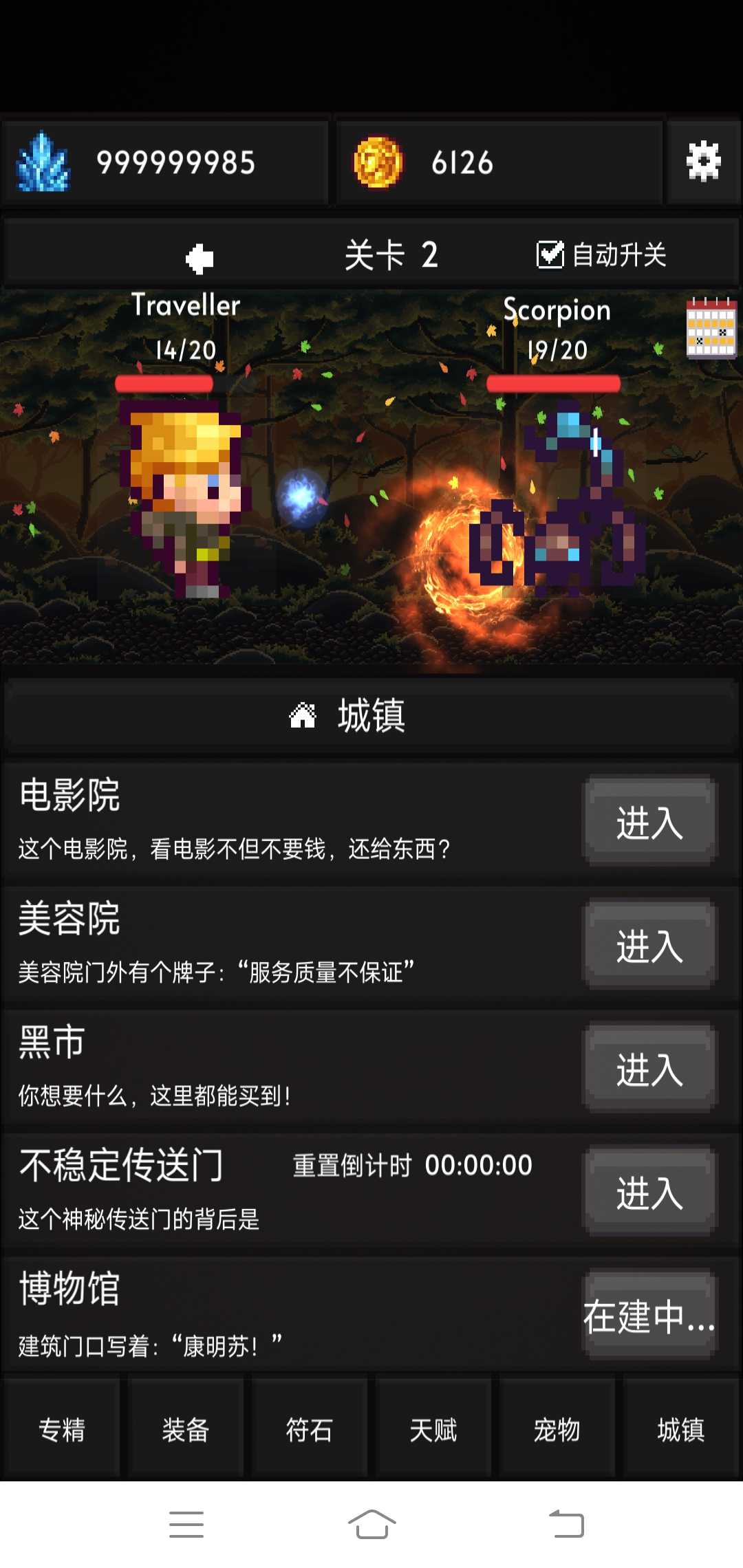Switch to the 专精 tab
743x1568 pixels.
pos(62,1430)
